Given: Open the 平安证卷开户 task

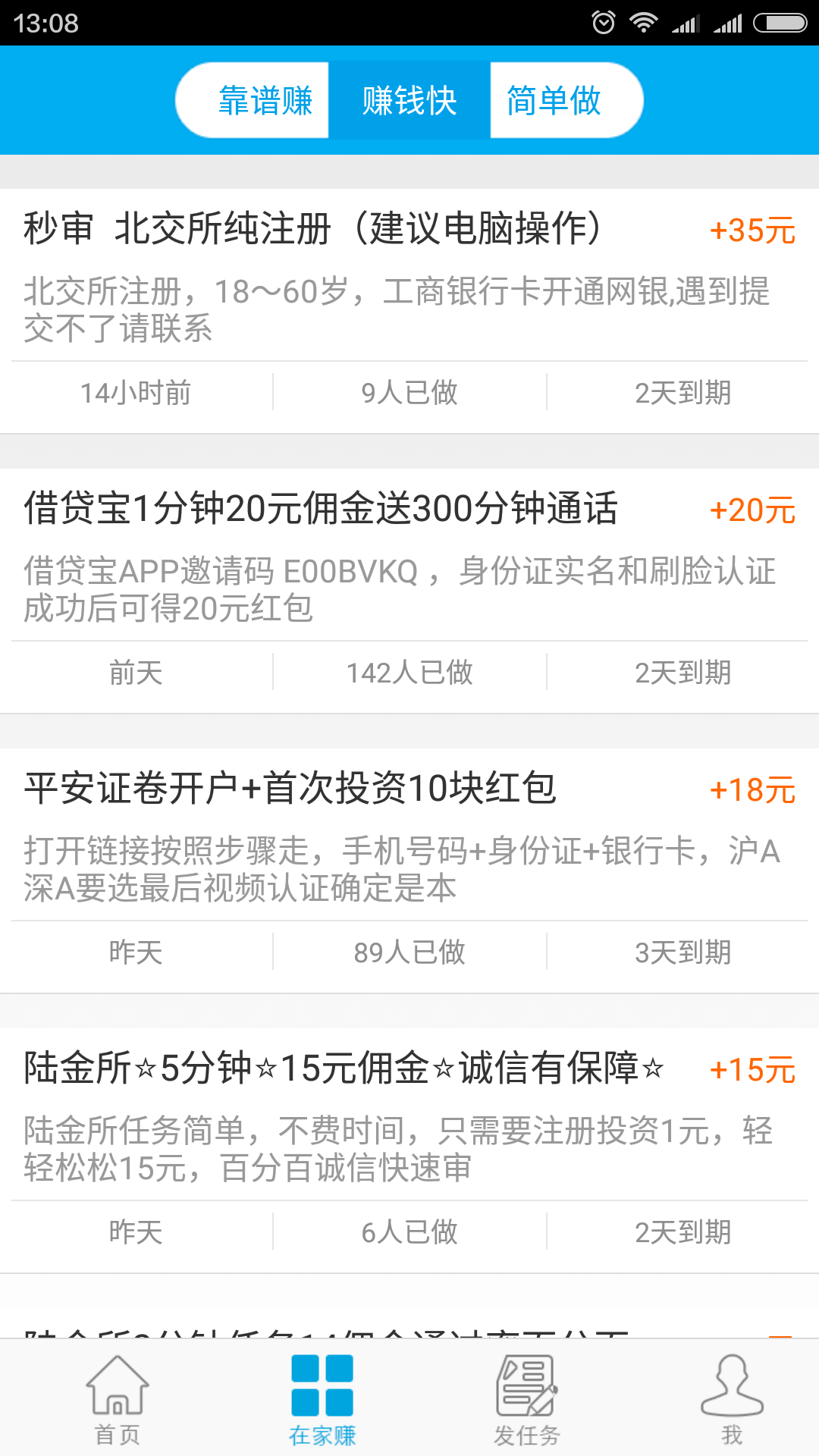Looking at the screenshot, I should click(409, 871).
